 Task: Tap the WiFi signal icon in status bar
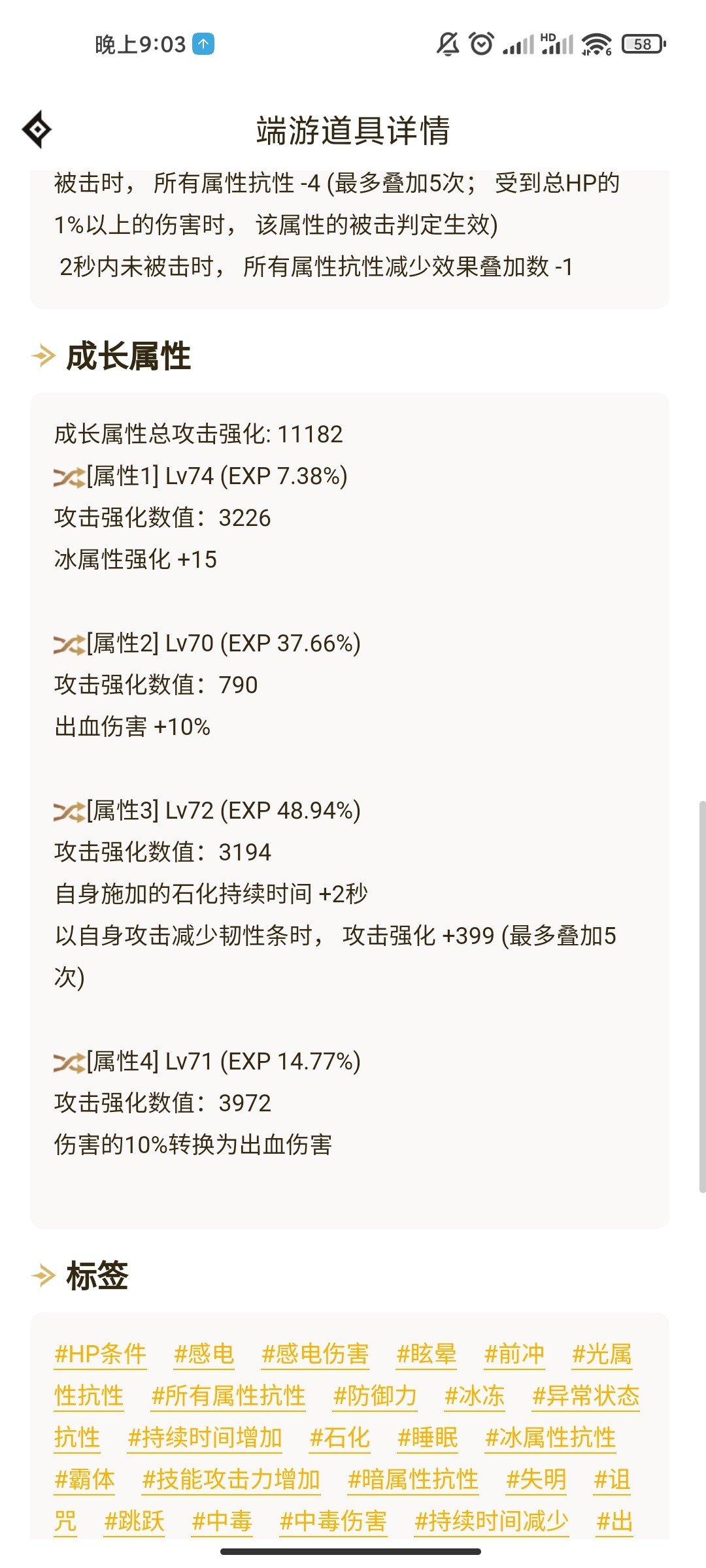(598, 43)
